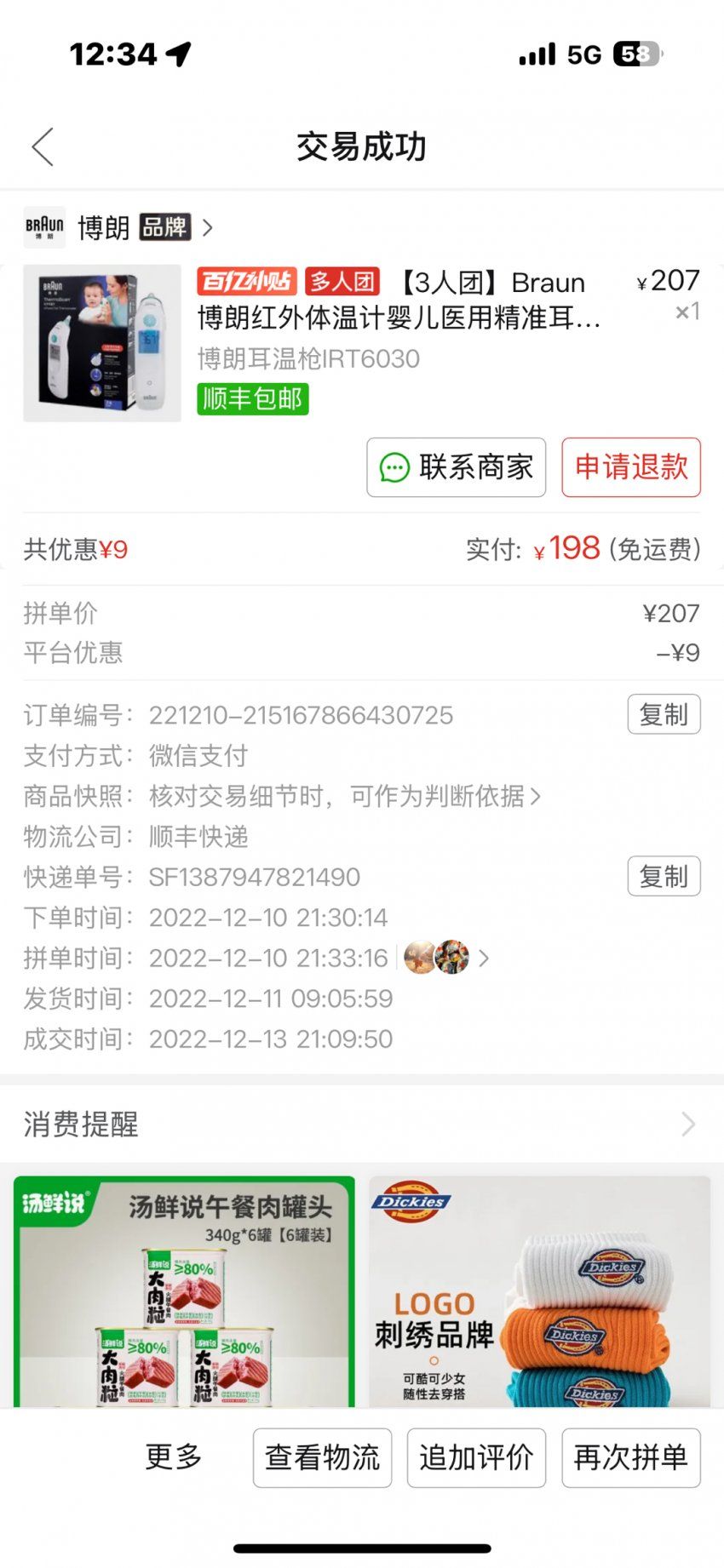Expand the 消费提醒 row

(x=361, y=1124)
